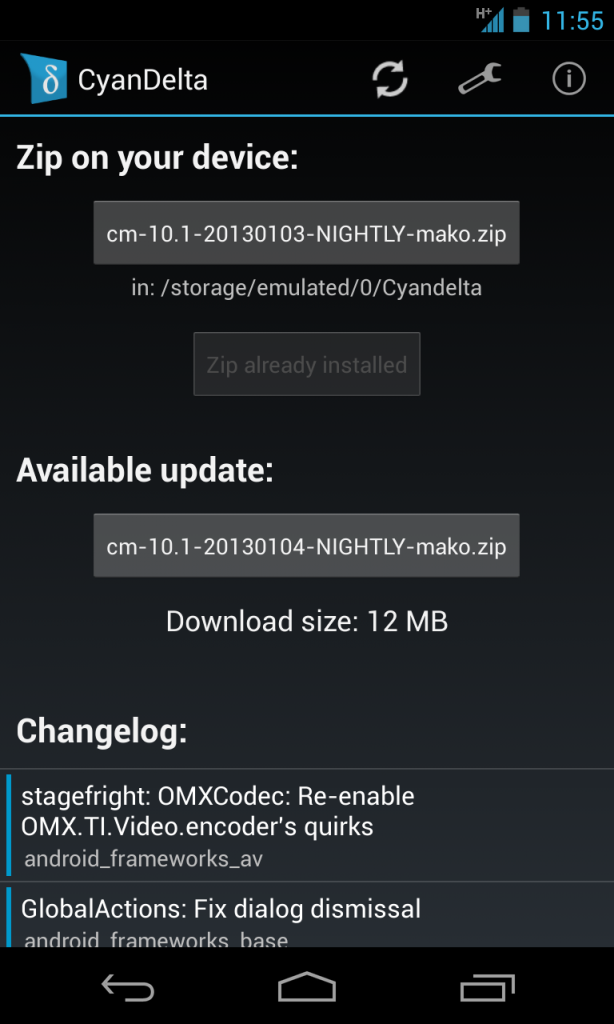Go back with the system back button
The image size is (614, 1024).
(128, 988)
